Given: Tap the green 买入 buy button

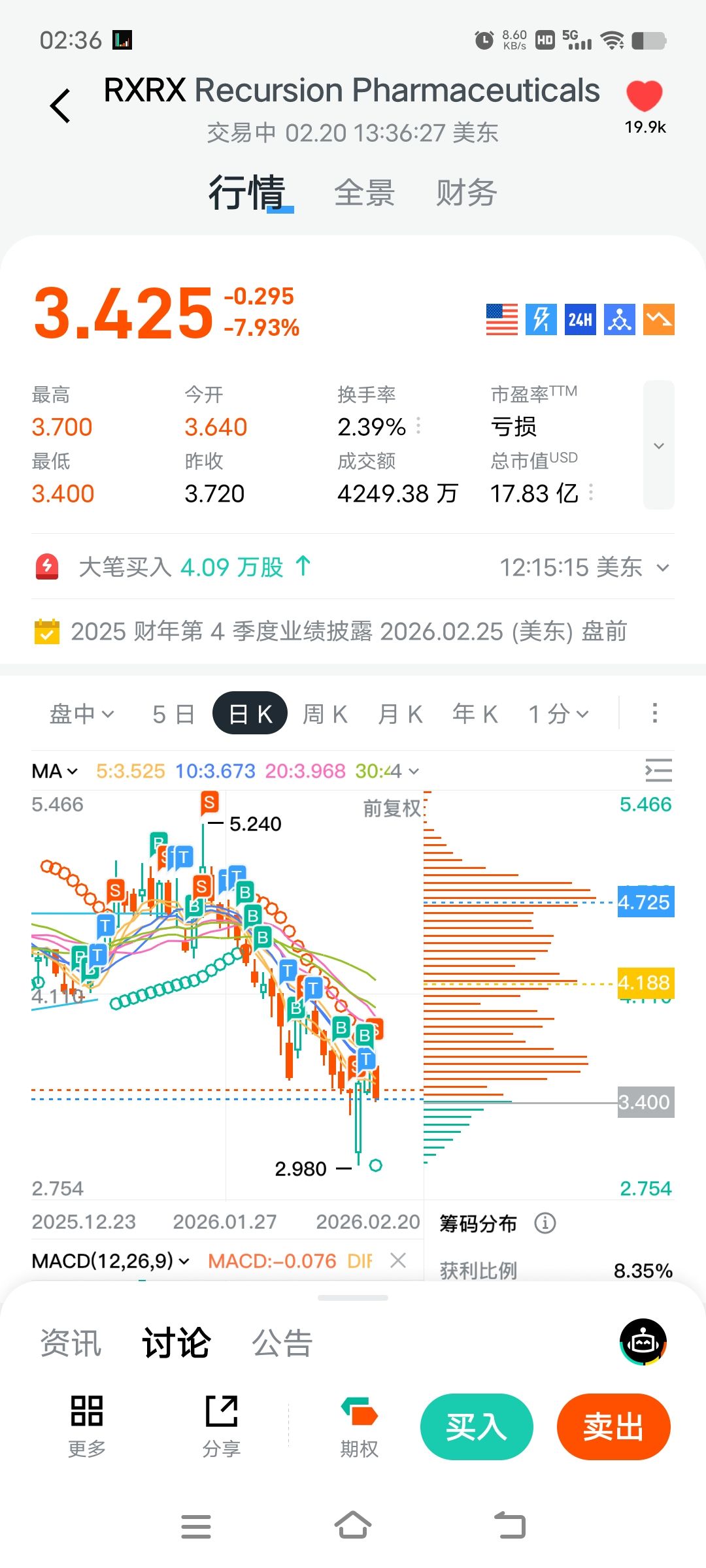Looking at the screenshot, I should pos(477,1426).
